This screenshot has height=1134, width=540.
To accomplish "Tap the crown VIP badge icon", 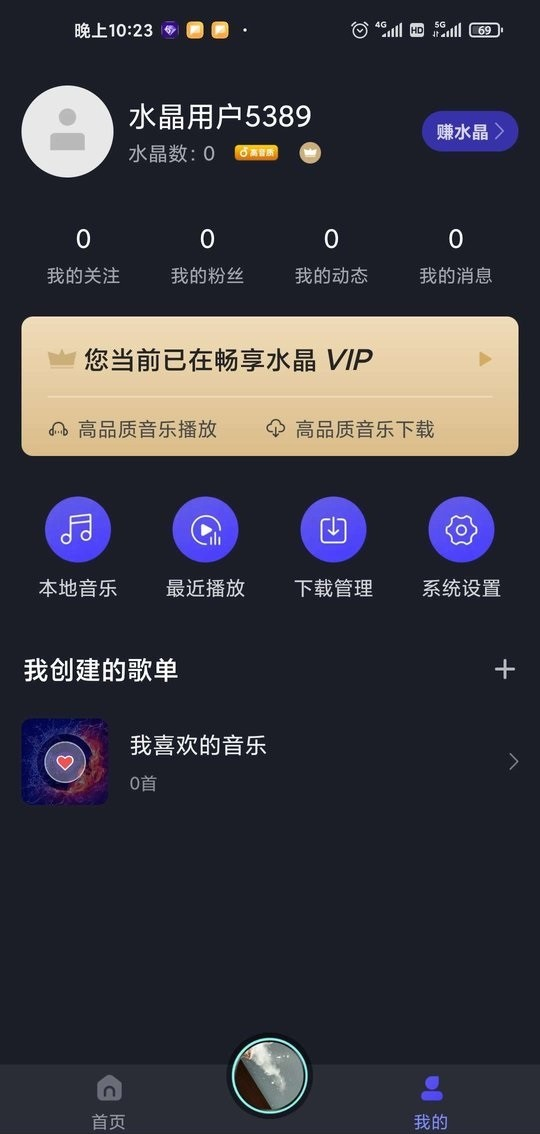I will click(310, 153).
